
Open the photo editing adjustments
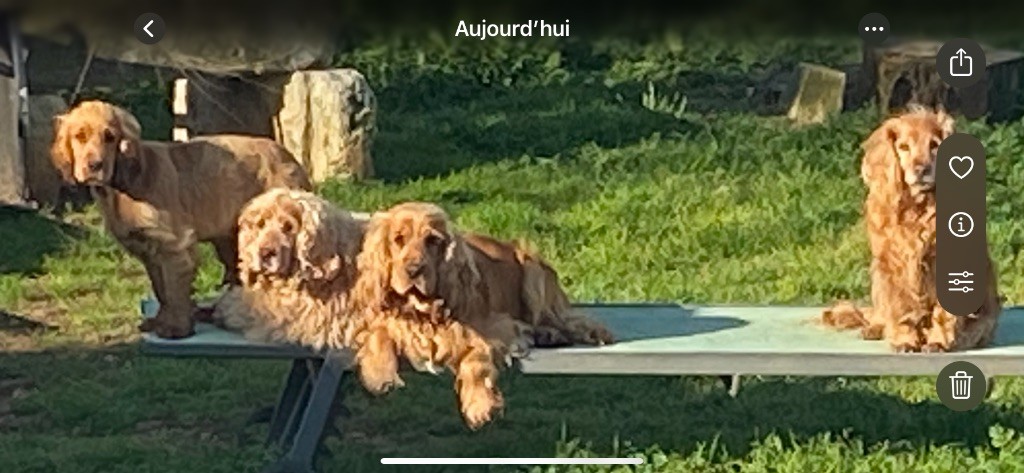click(x=961, y=282)
